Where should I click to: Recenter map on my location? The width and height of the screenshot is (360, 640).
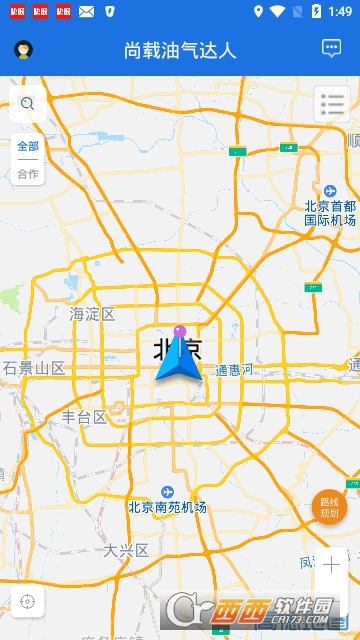tap(27, 601)
